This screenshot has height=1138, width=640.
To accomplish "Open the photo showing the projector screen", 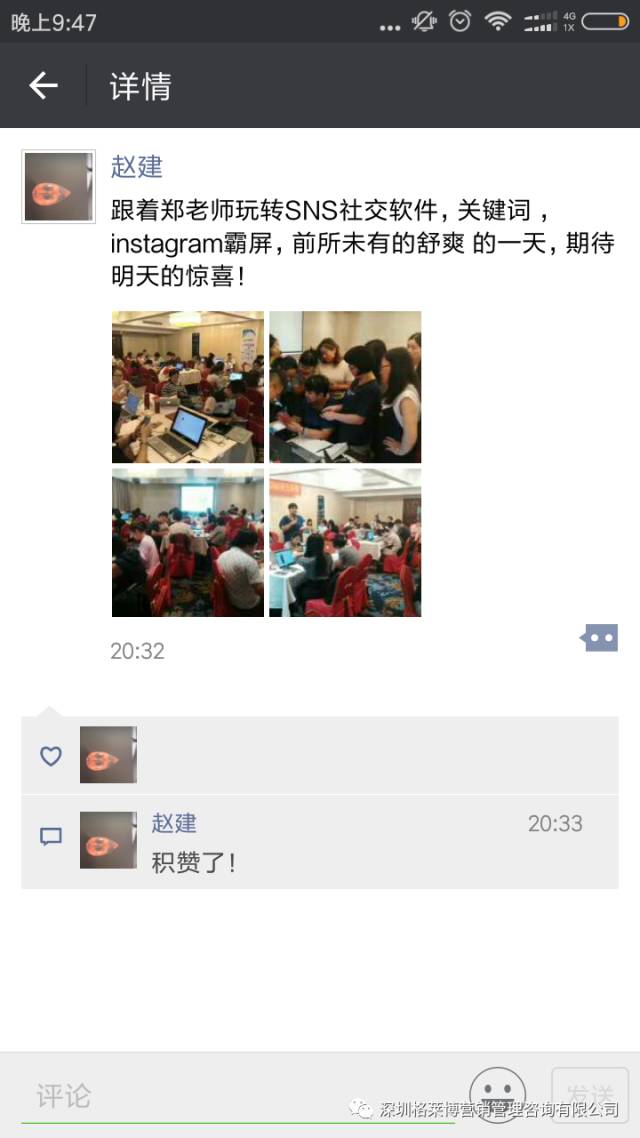I will (x=188, y=543).
